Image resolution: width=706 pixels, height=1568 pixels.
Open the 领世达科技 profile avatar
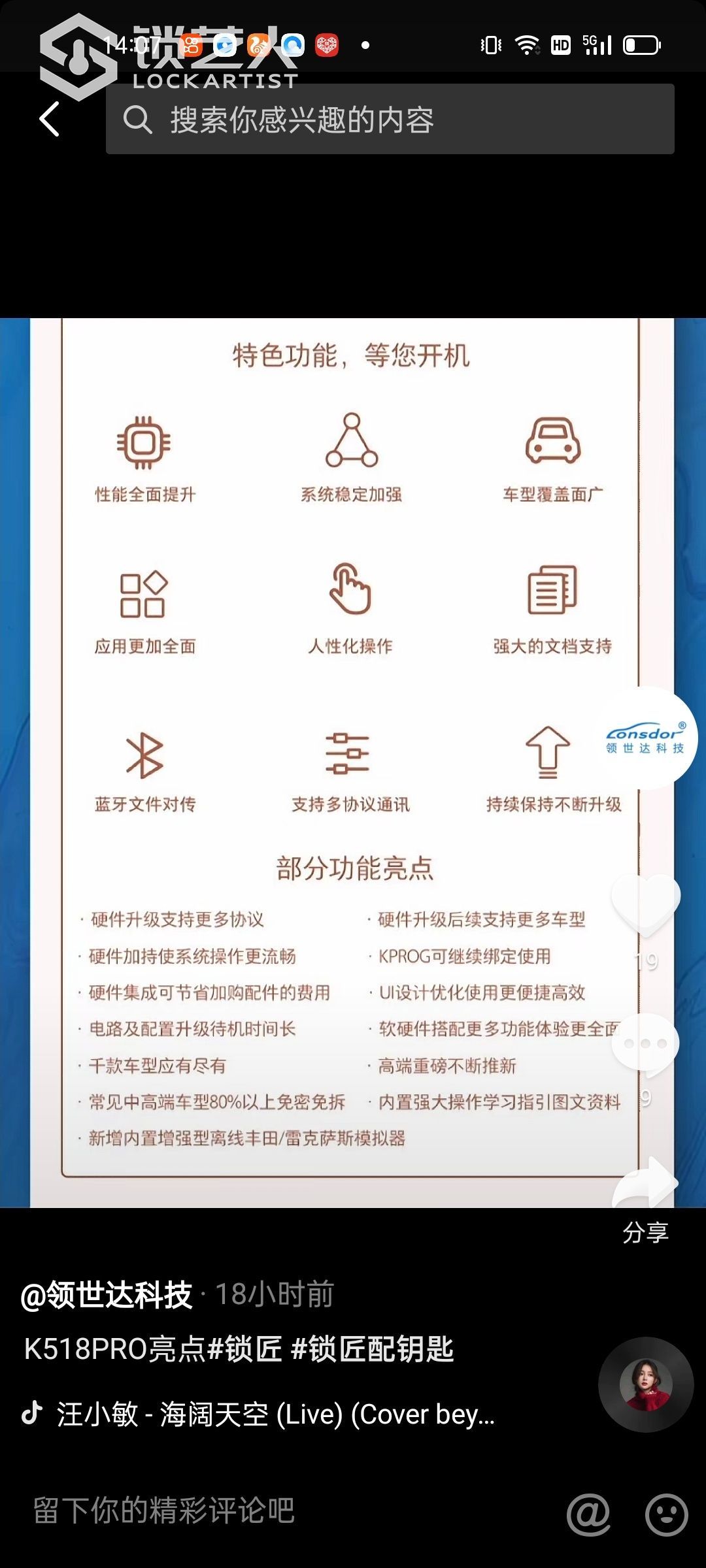tap(645, 738)
